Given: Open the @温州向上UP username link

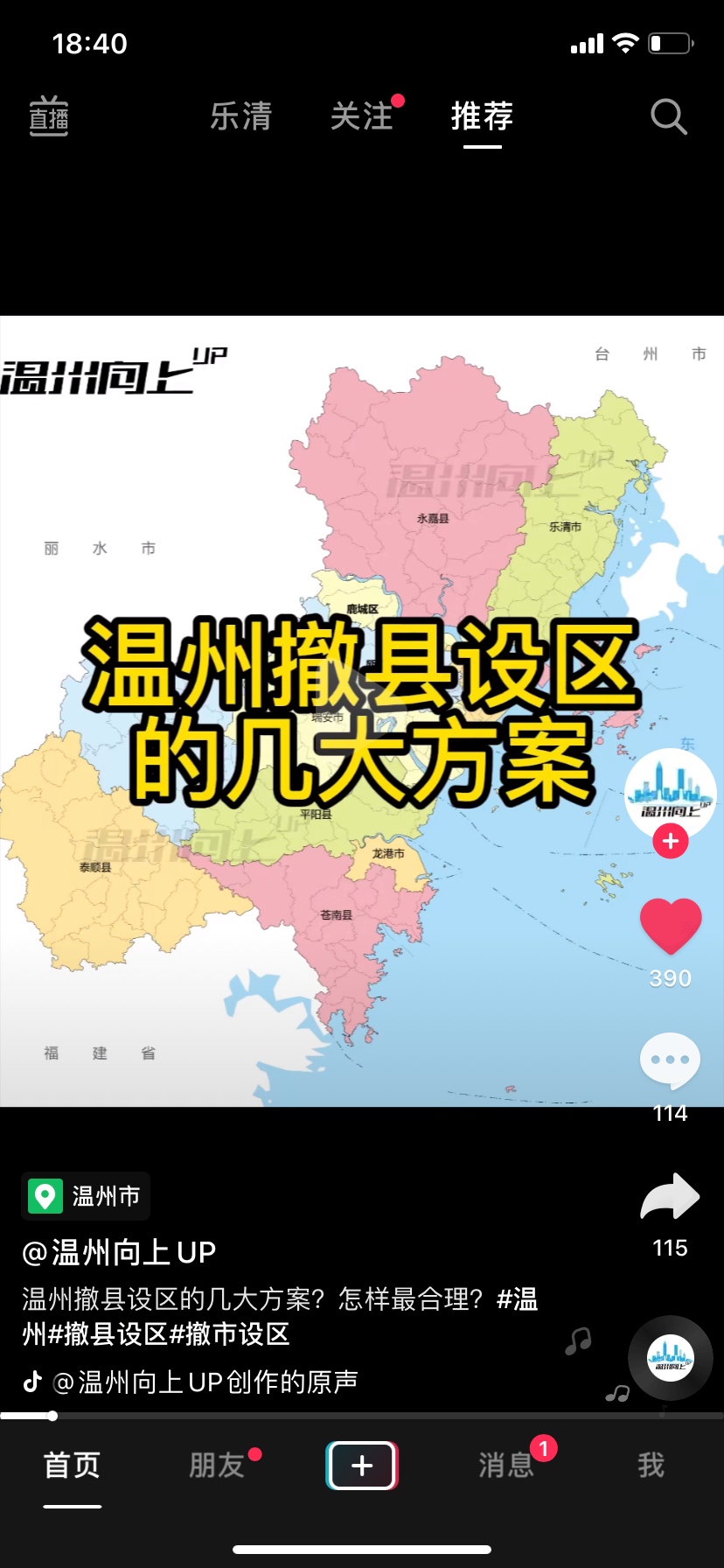Looking at the screenshot, I should tap(119, 1252).
